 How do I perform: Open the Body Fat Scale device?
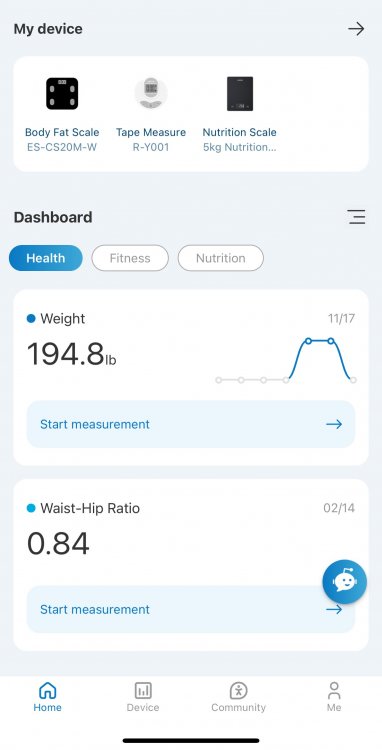pos(62,115)
